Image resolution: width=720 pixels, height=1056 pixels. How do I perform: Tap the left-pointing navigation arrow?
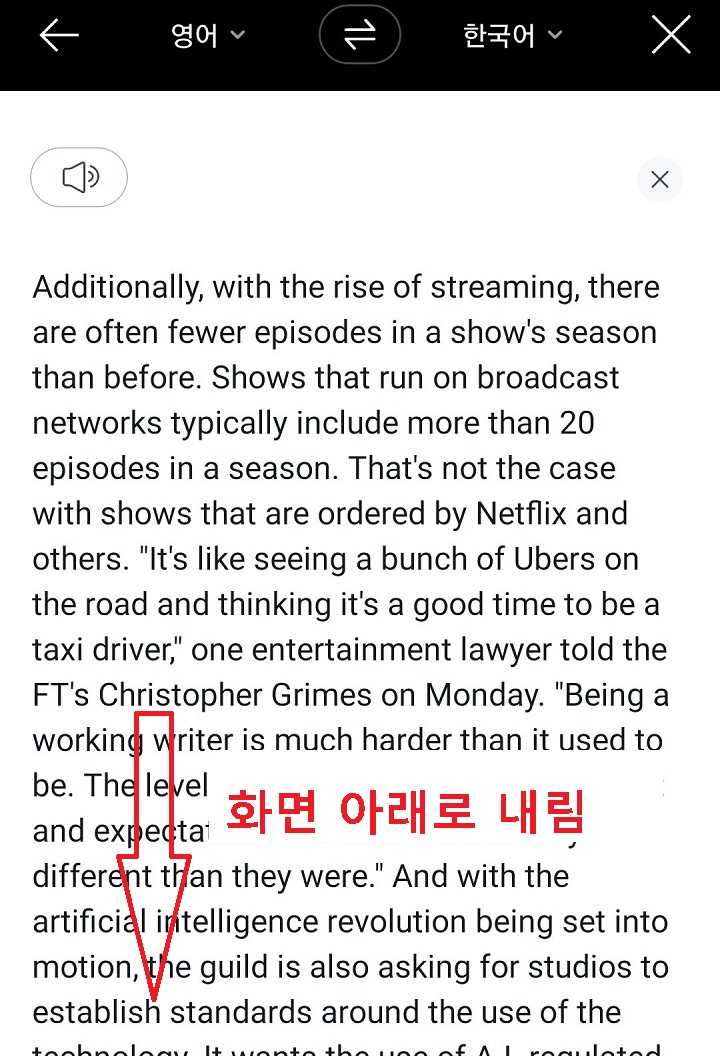[x=58, y=34]
